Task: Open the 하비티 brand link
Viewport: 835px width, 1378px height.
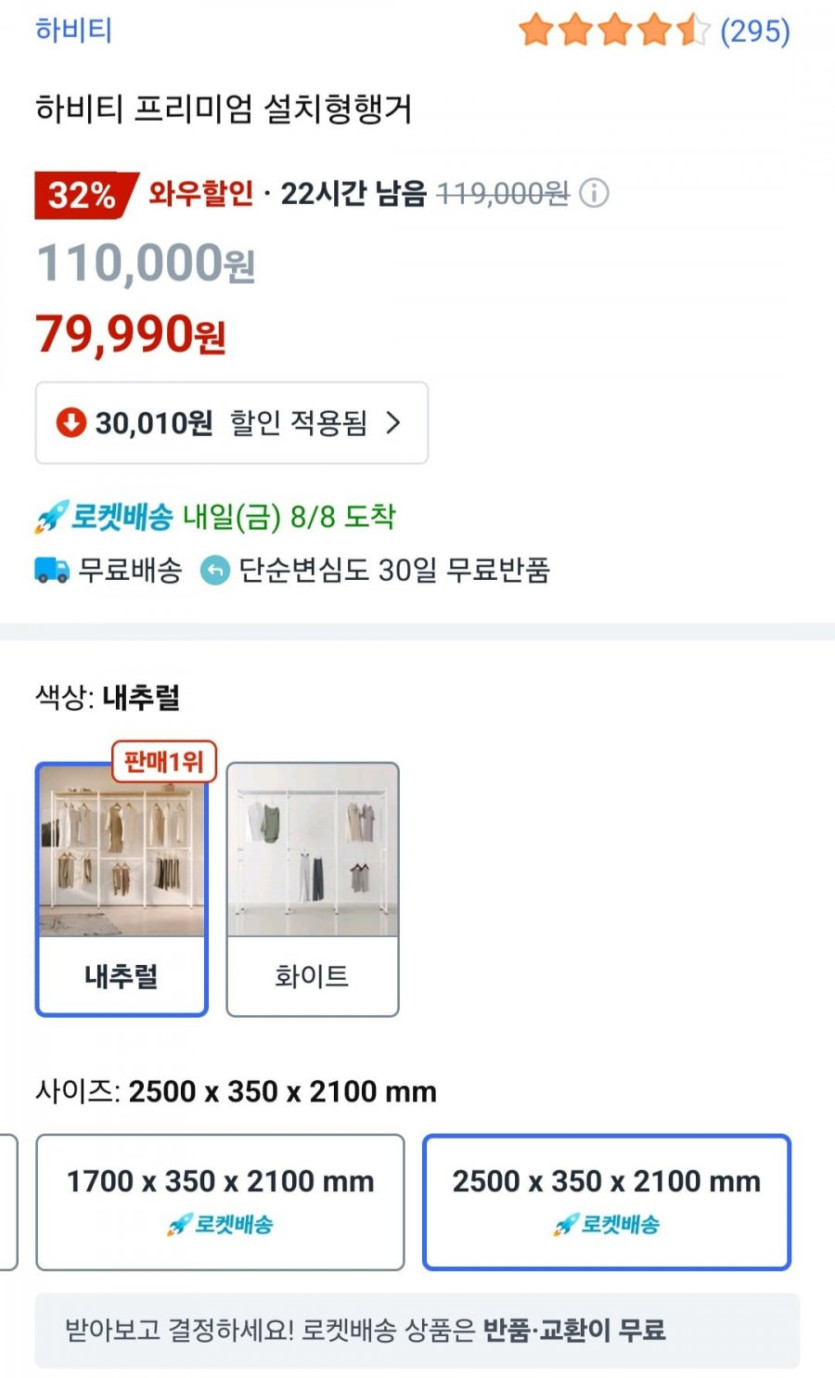Action: pos(73,30)
